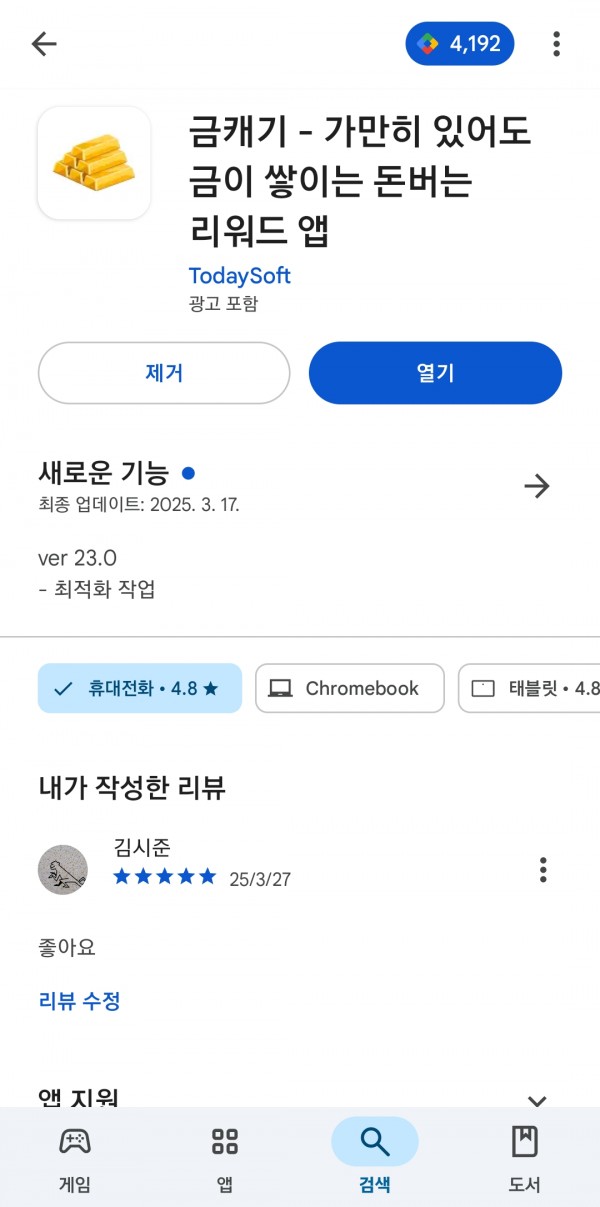The image size is (600, 1207).
Task: Go back using the top-left arrow
Action: [x=44, y=44]
